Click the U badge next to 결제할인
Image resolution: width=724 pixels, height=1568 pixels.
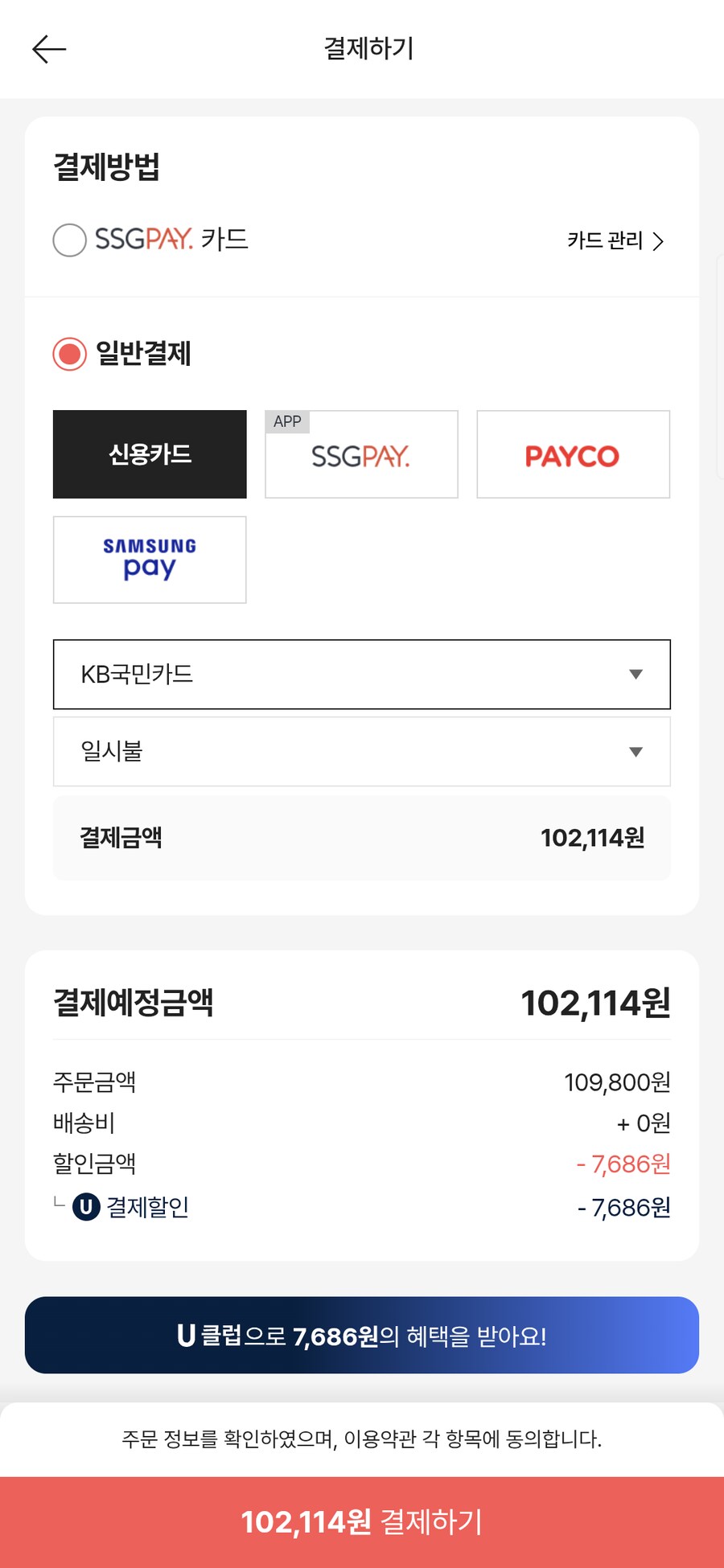click(84, 1206)
